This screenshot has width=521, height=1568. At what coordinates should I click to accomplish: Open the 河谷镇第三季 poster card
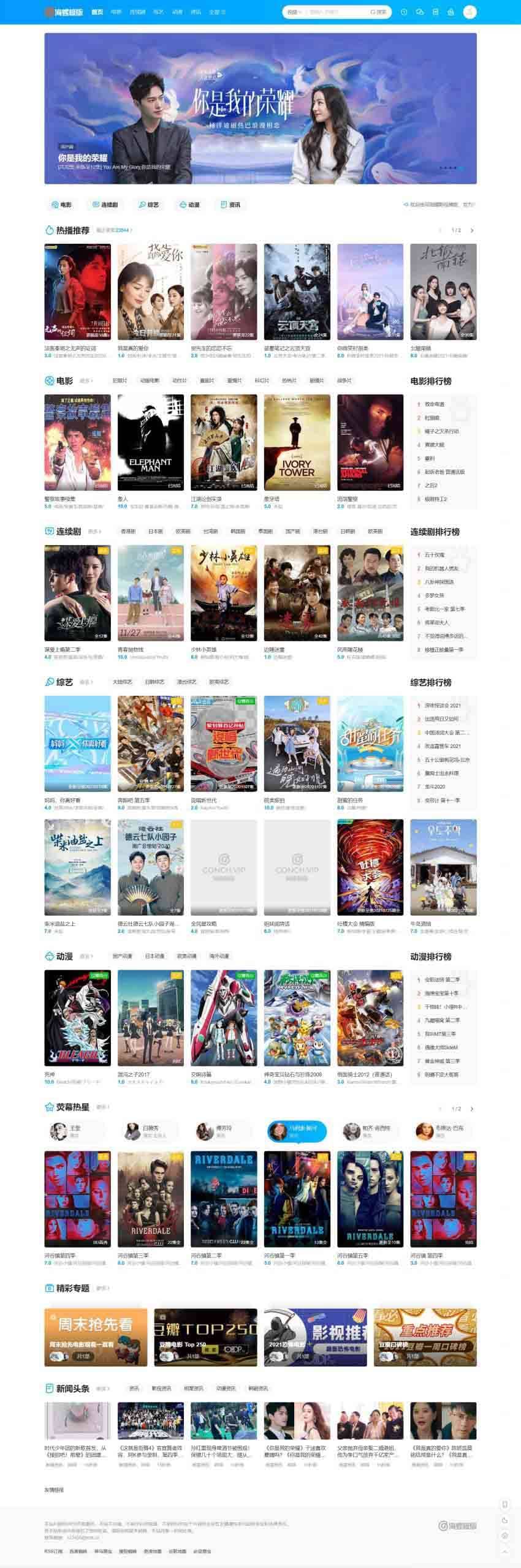pyautogui.click(x=150, y=1199)
